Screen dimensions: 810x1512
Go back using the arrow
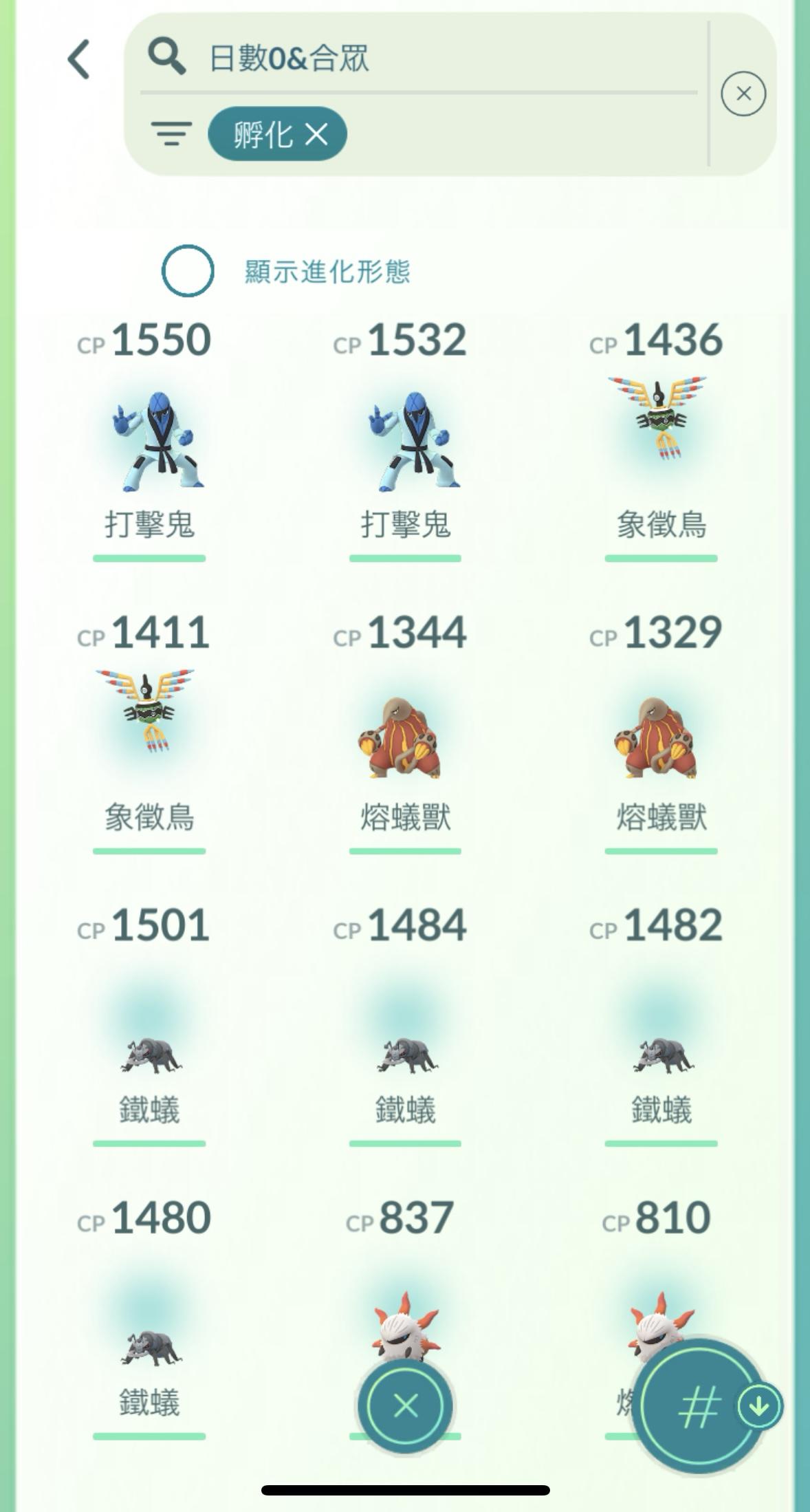pyautogui.click(x=80, y=59)
